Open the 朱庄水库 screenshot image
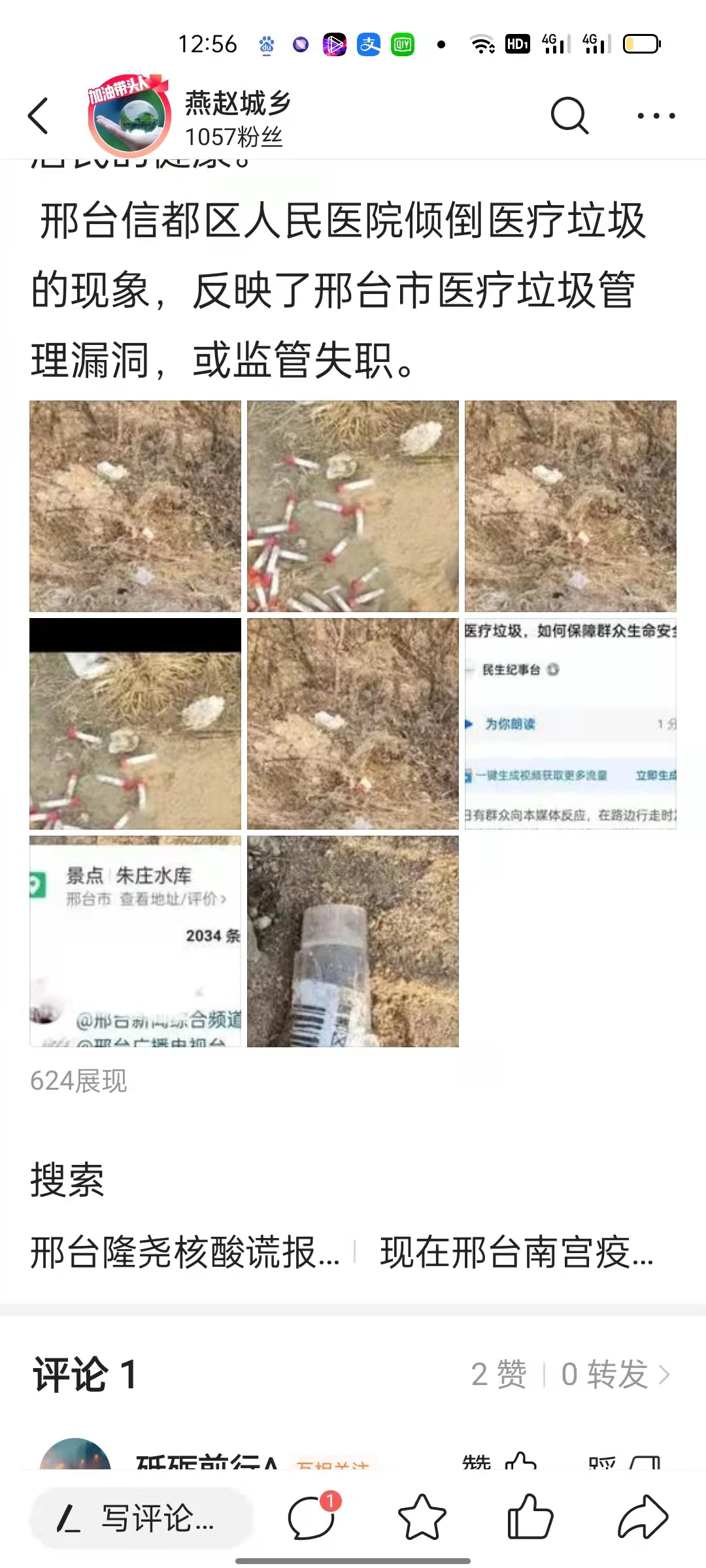This screenshot has width=706, height=1568. (x=135, y=941)
